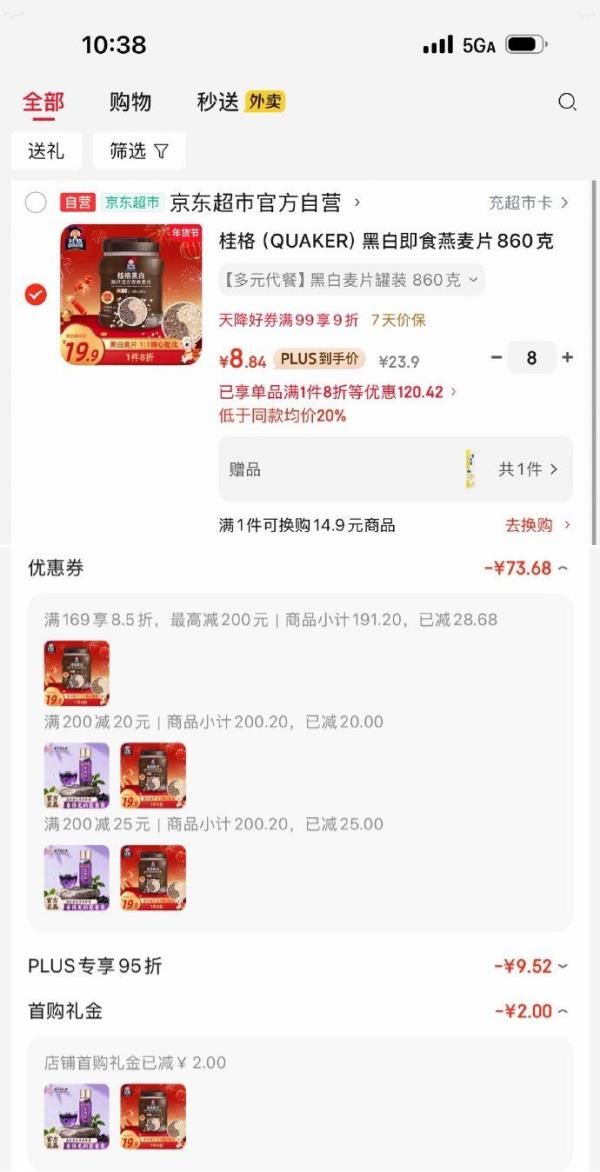
Task: Change the 黑白麦片罐装 860克 variant
Action: coord(351,280)
